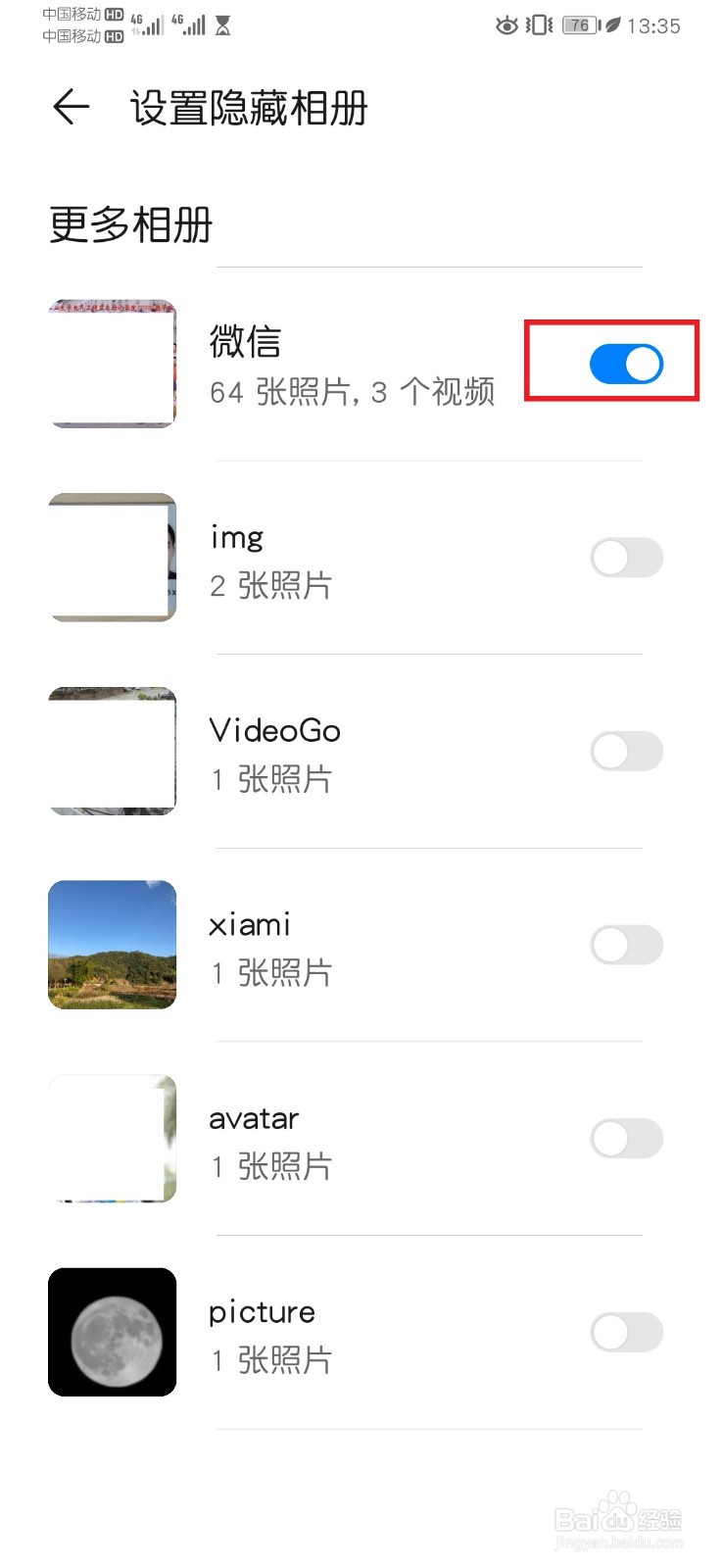The image size is (723, 1568).
Task: Go back from 设置隐藏相册 screen
Action: [71, 108]
